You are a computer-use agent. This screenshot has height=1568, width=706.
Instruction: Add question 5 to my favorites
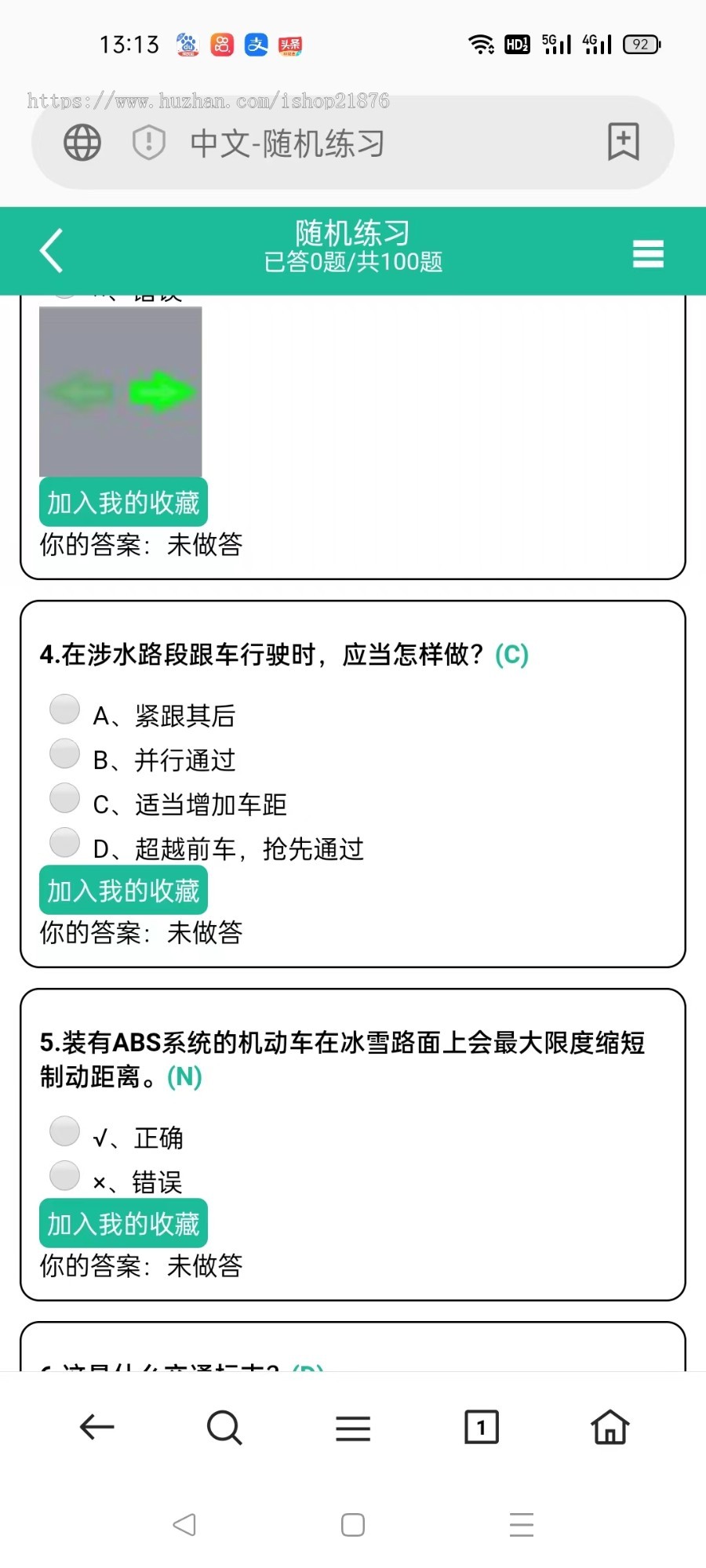click(x=123, y=1224)
